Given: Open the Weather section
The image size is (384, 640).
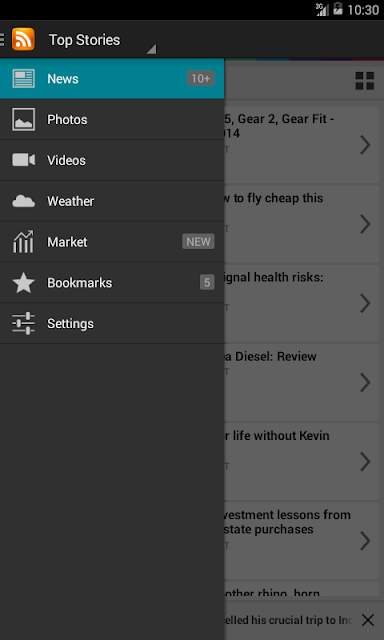Looking at the screenshot, I should (112, 201).
